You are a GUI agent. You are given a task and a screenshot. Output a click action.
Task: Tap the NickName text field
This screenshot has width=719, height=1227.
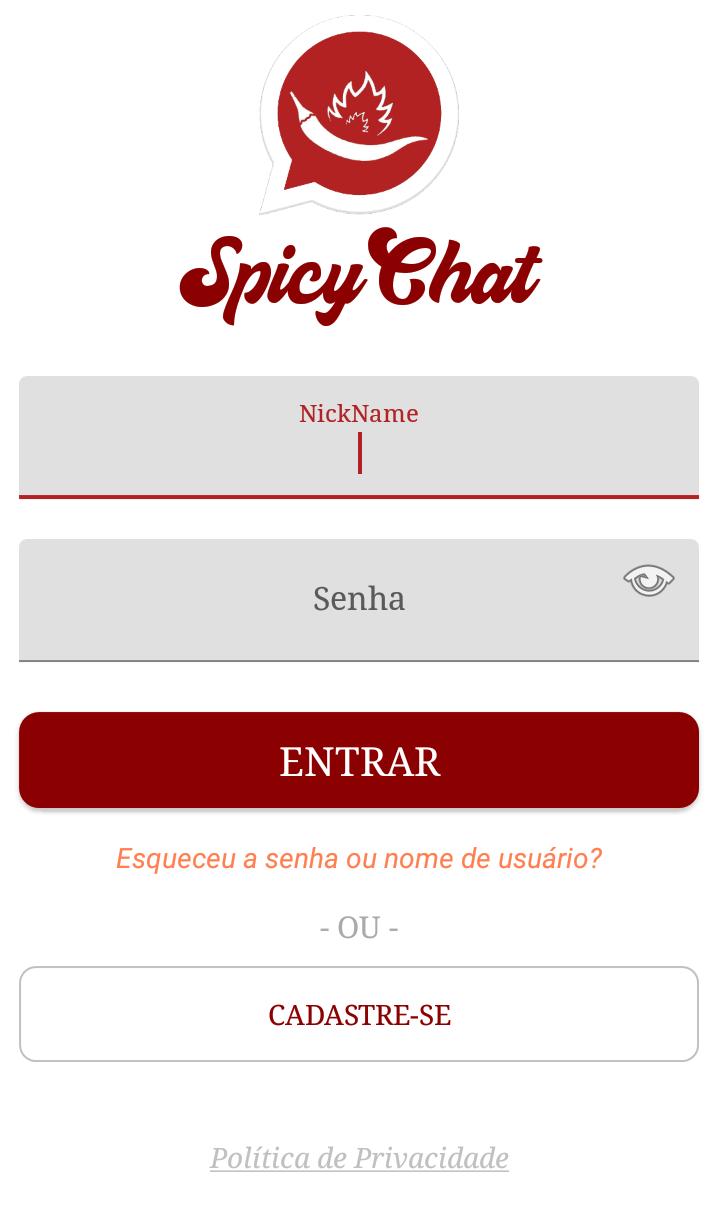click(358, 437)
